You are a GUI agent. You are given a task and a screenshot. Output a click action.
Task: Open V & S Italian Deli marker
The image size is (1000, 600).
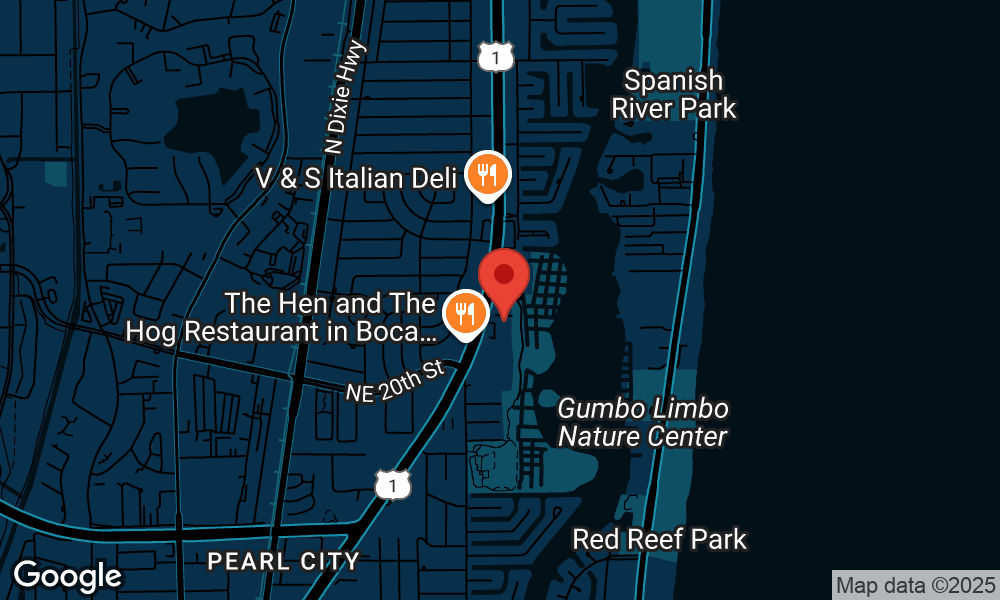pos(488,177)
